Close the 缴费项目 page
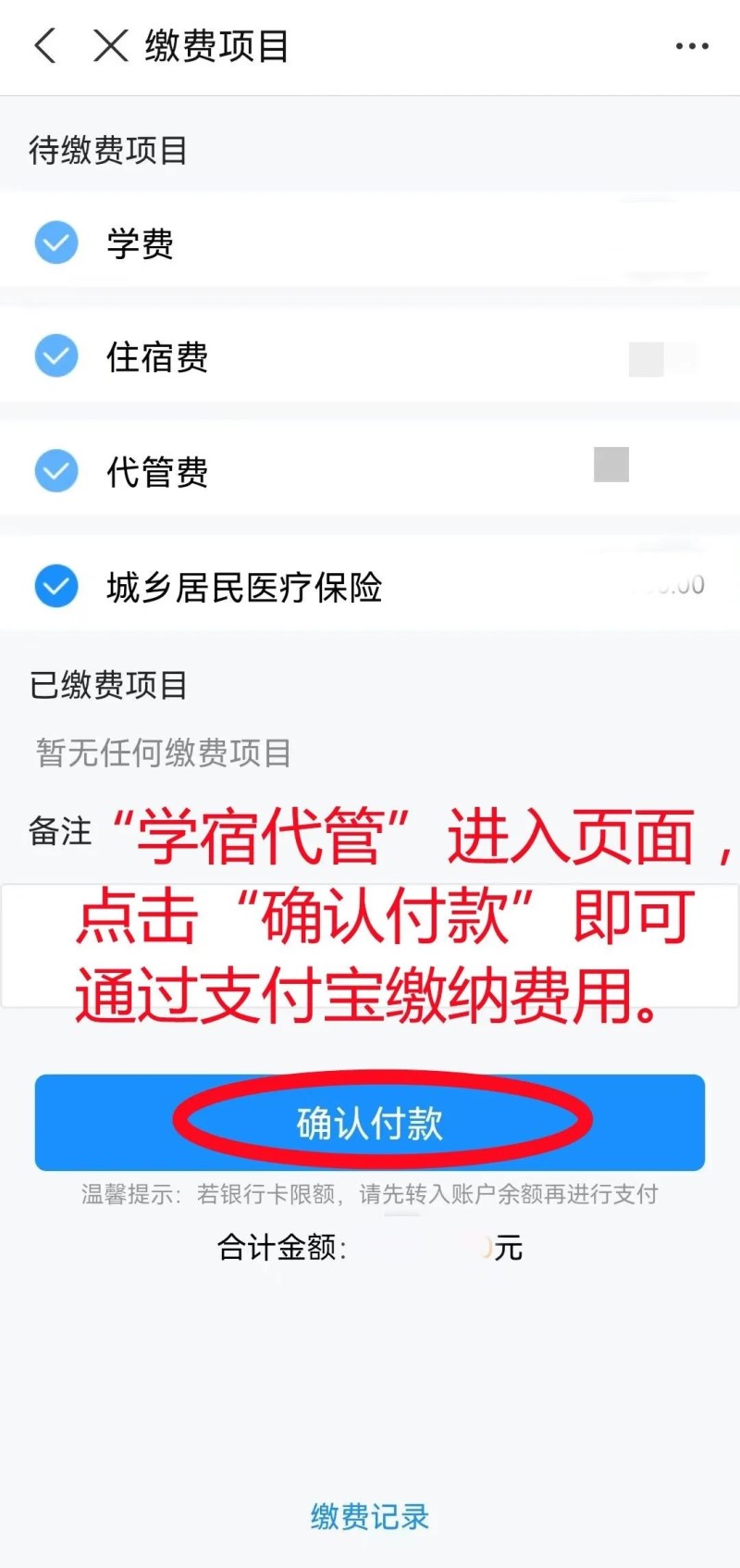 (110, 45)
